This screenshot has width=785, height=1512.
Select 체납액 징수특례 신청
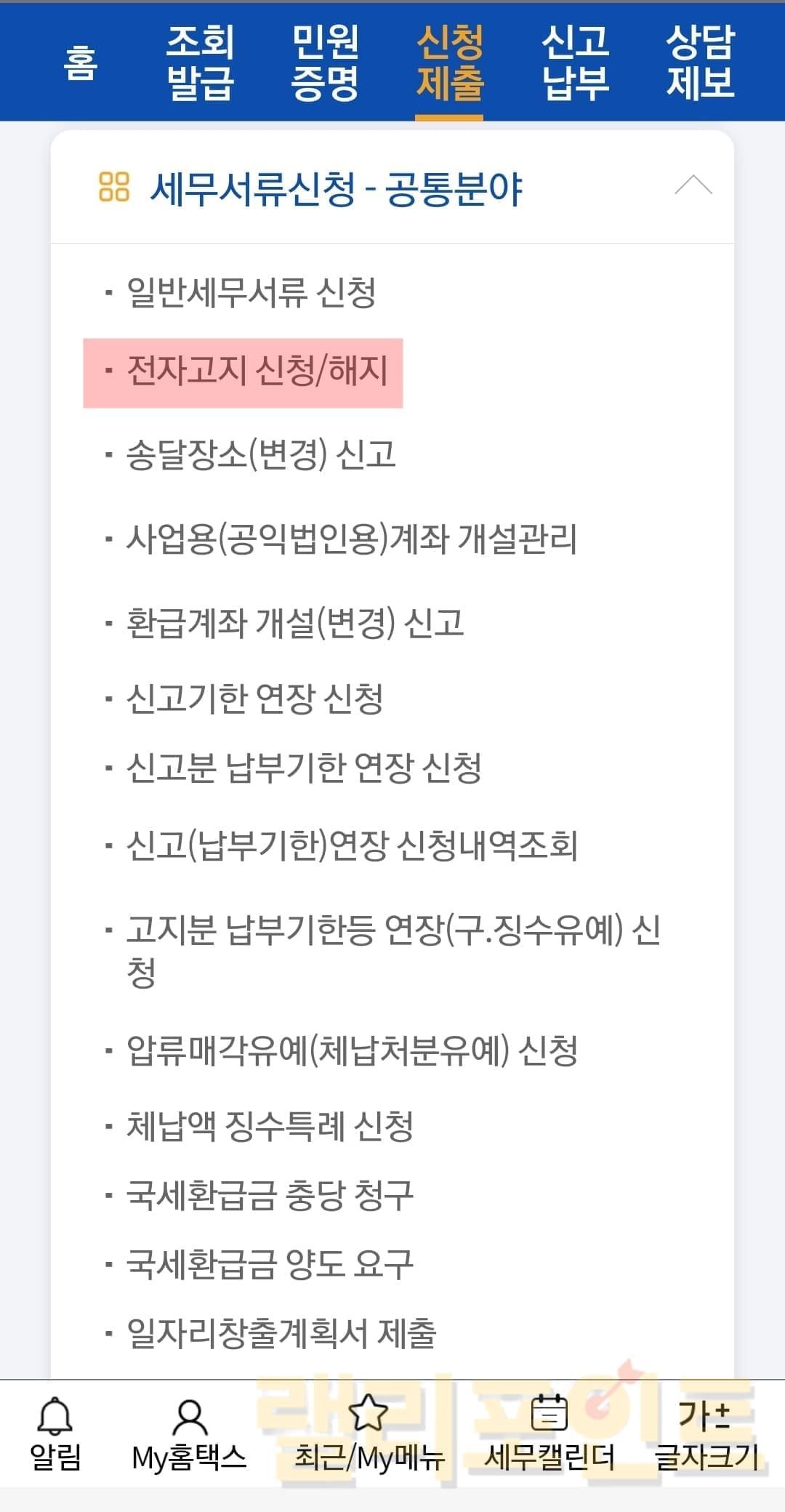click(x=270, y=1127)
